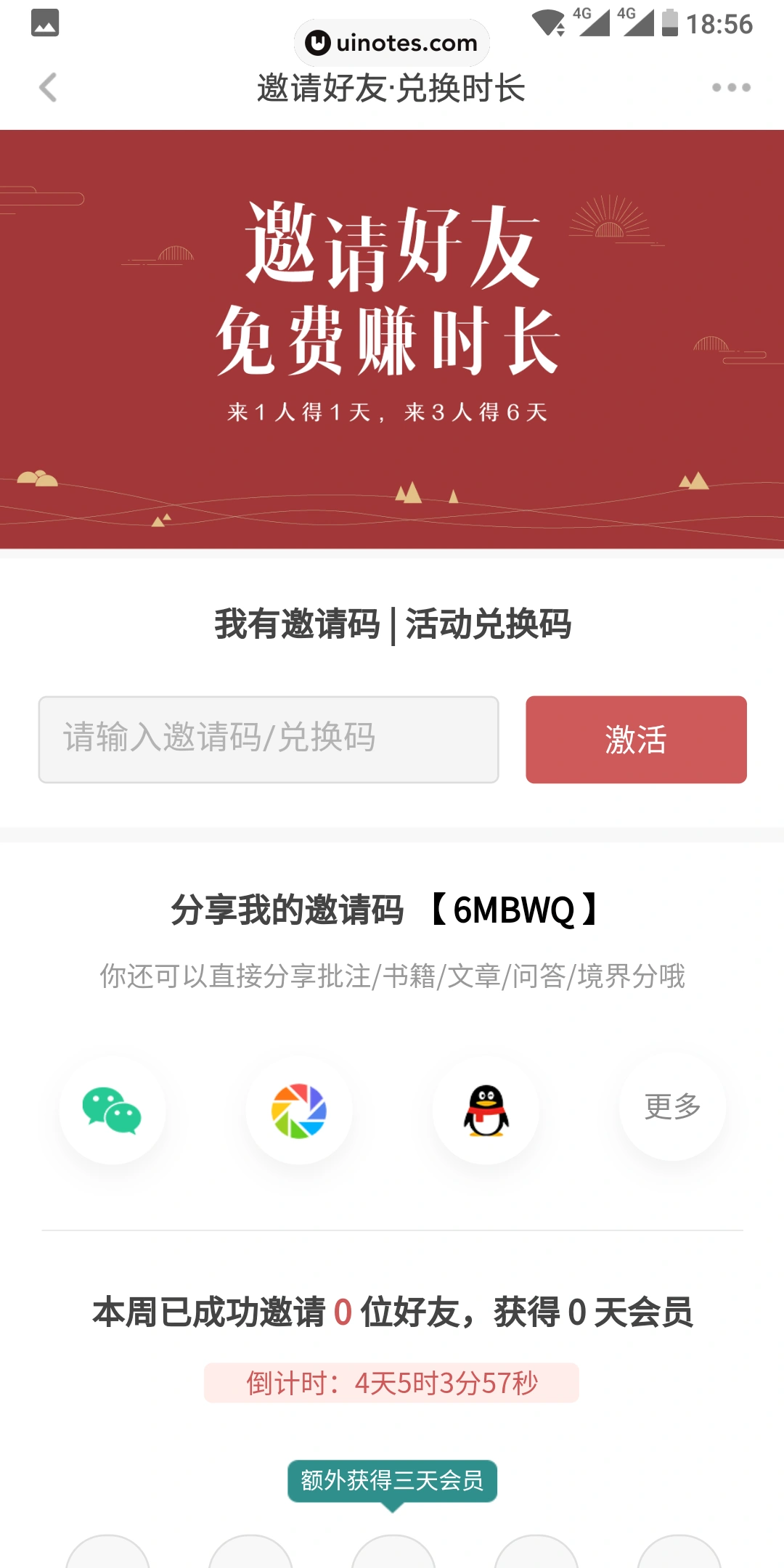This screenshot has width=784, height=1568.
Task: Share invitation code via QQ penguin
Action: pyautogui.click(x=486, y=1110)
